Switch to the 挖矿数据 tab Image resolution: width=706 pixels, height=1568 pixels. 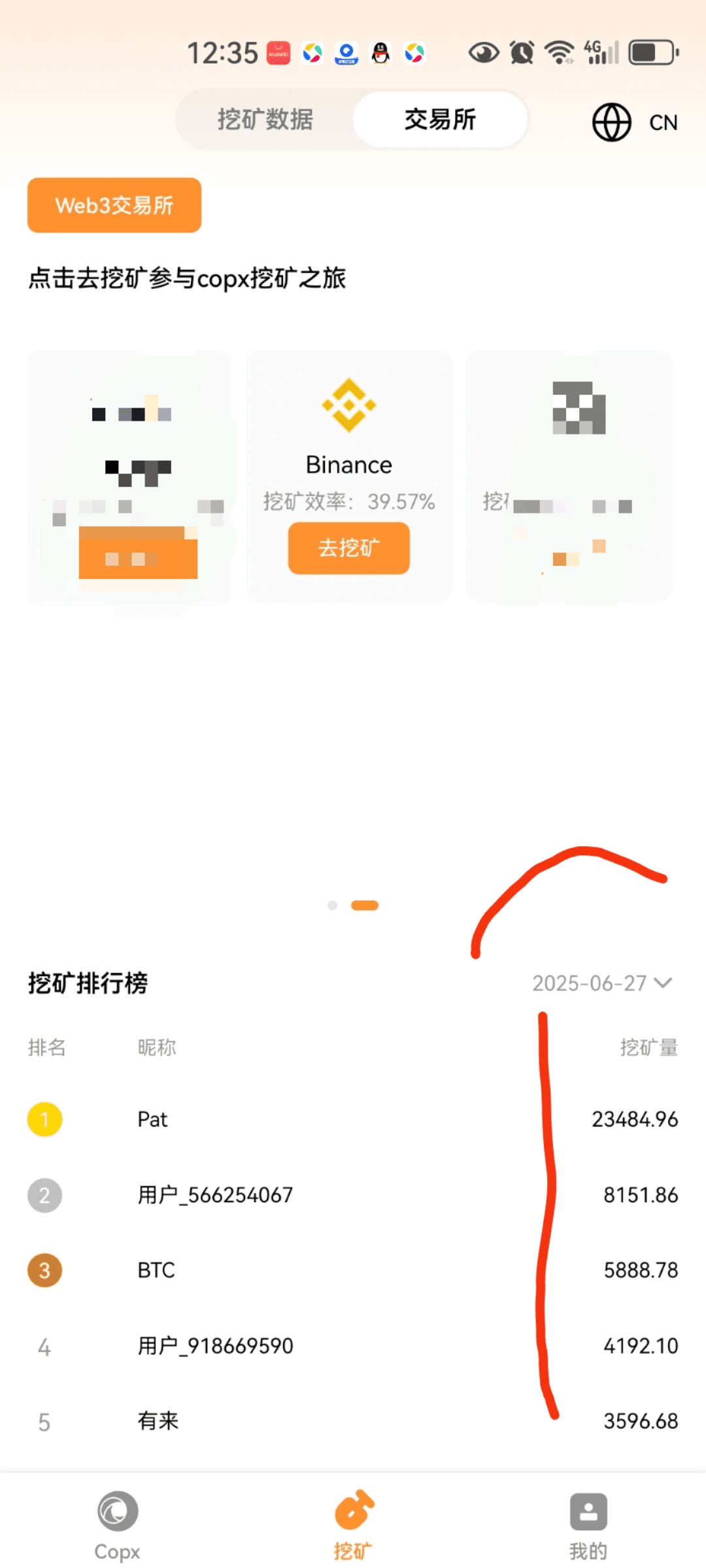pyautogui.click(x=265, y=120)
